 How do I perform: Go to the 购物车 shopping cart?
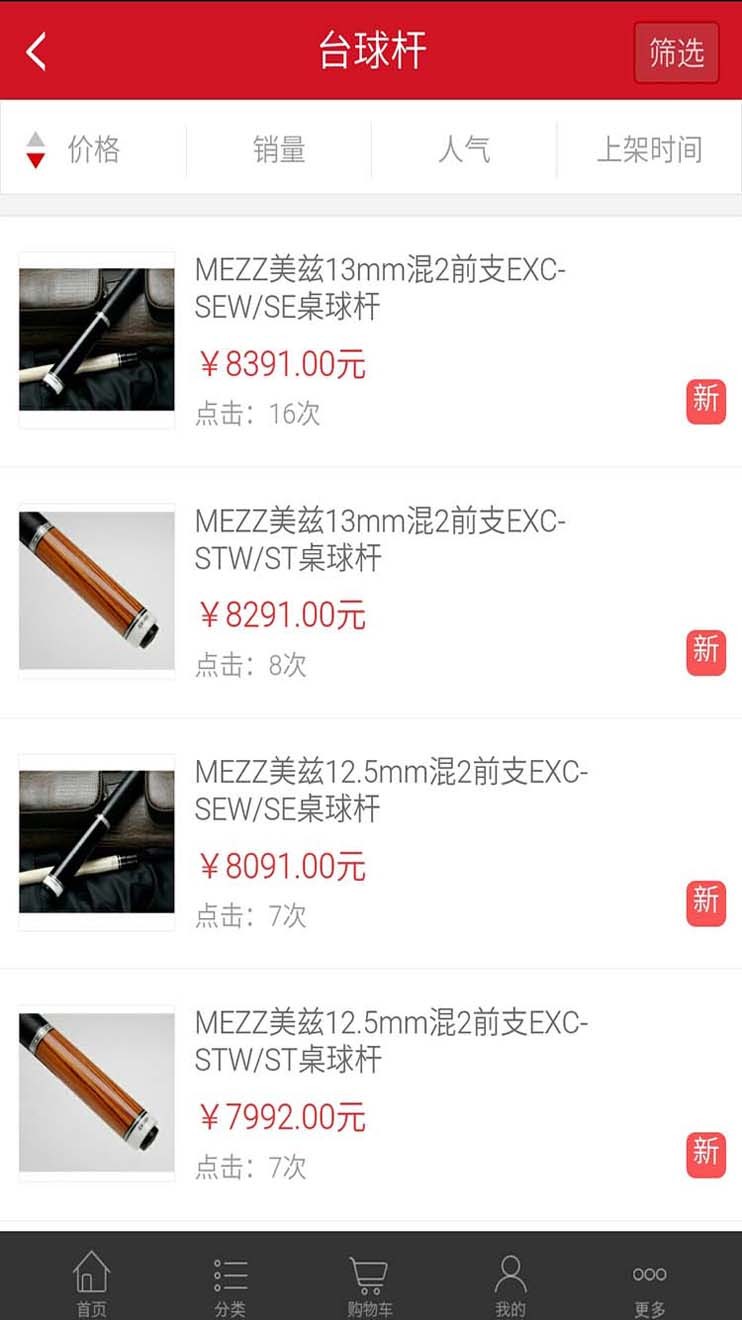tap(369, 1283)
